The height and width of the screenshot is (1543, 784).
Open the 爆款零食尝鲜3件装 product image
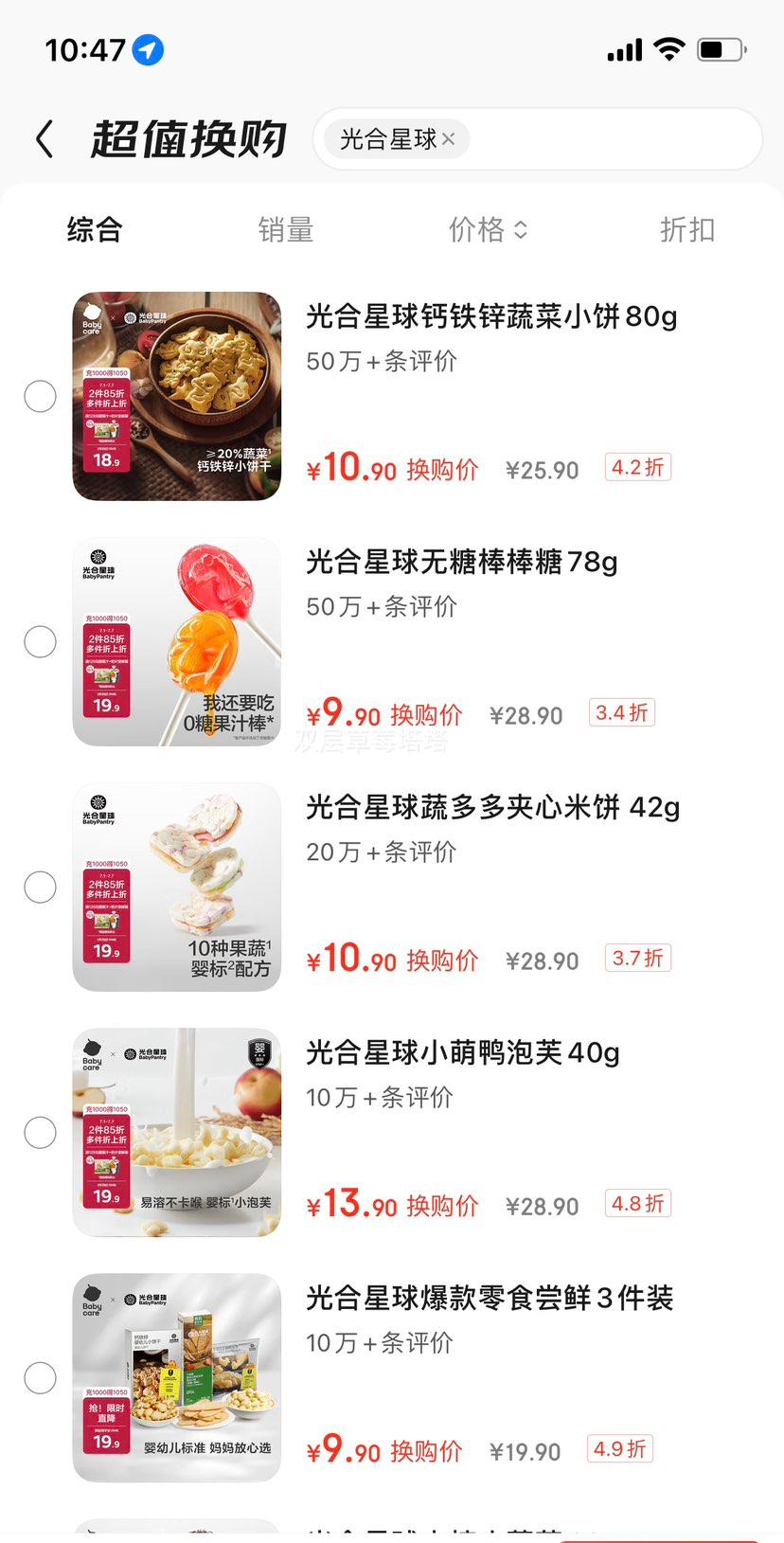click(177, 1377)
